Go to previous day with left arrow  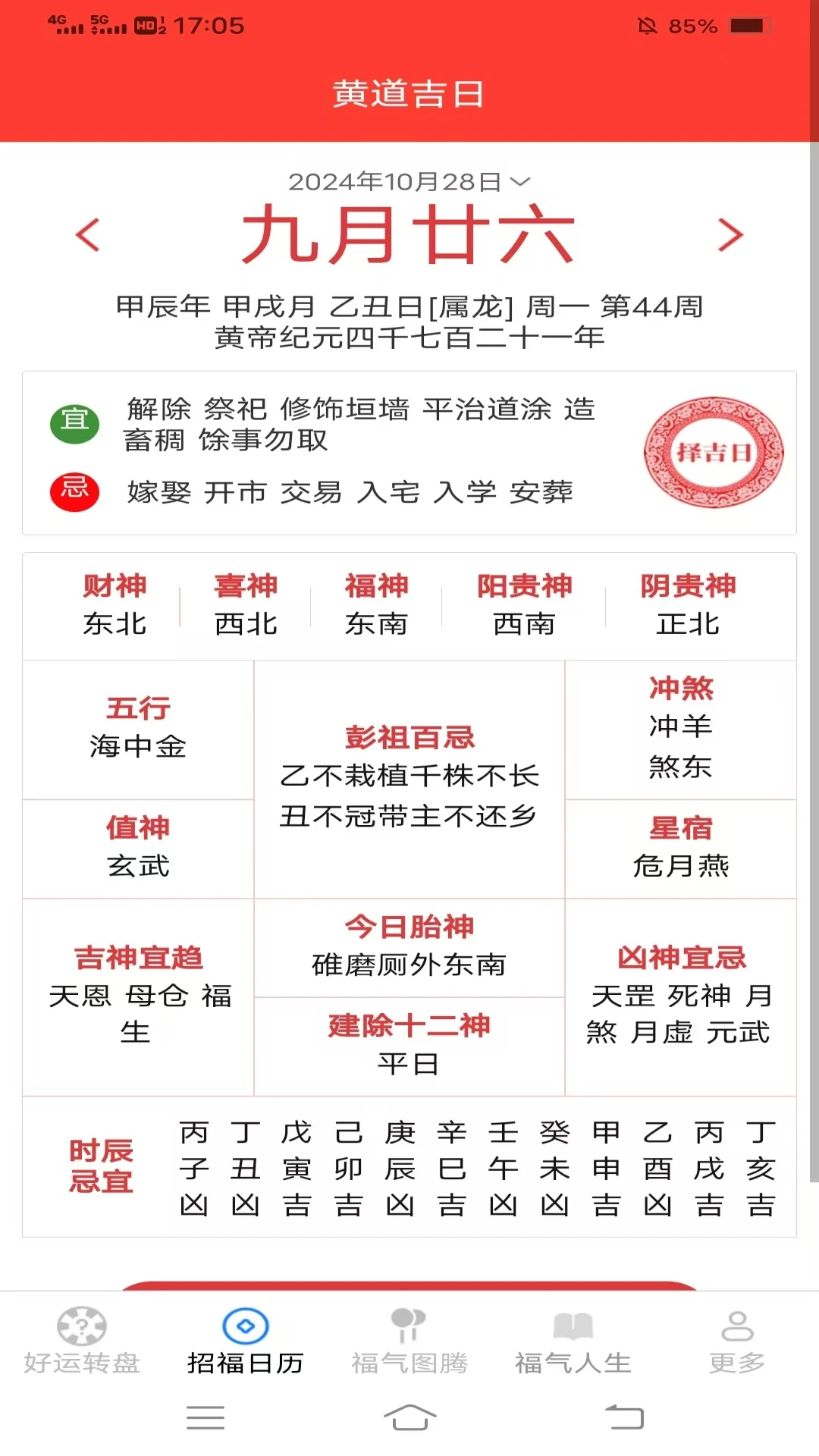click(x=86, y=236)
